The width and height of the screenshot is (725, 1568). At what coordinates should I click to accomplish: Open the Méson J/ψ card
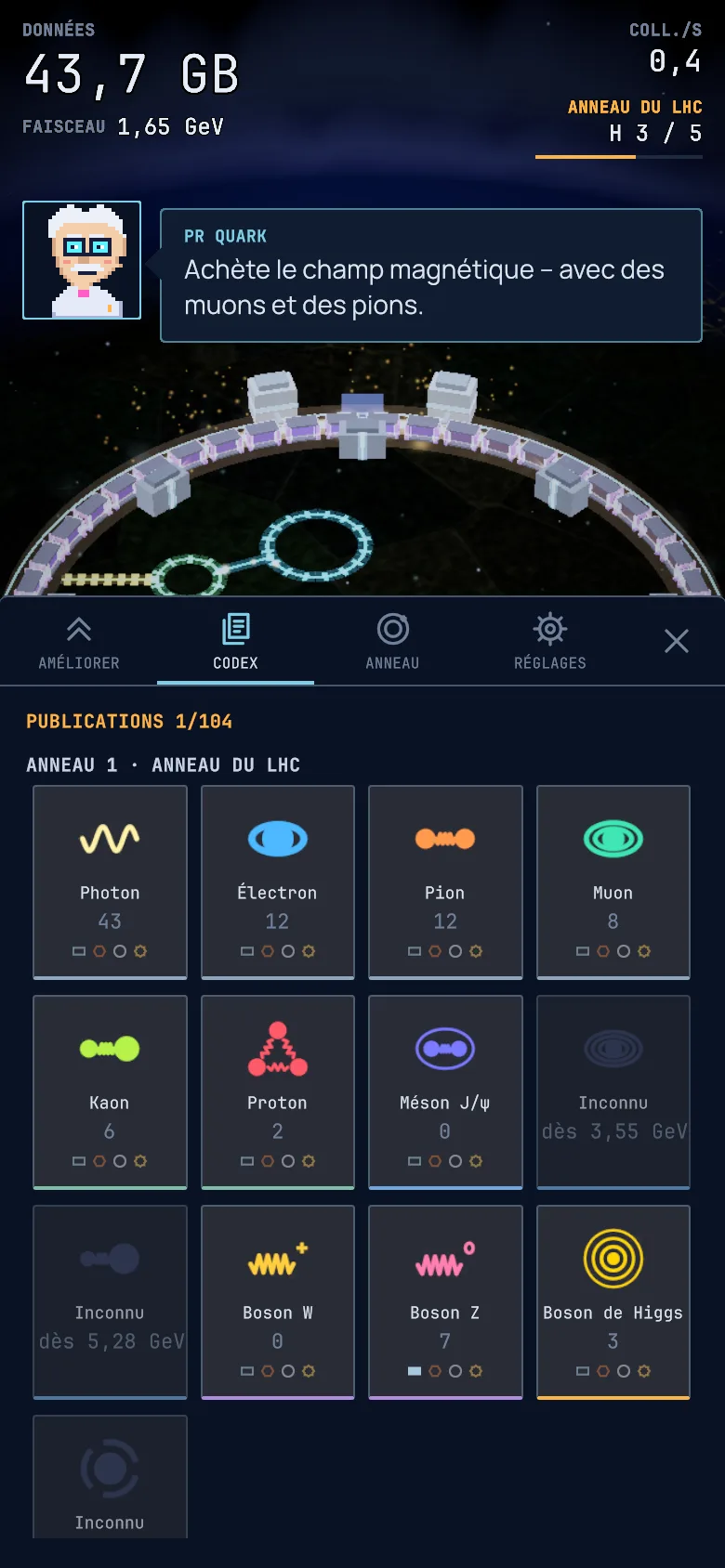click(x=445, y=1092)
